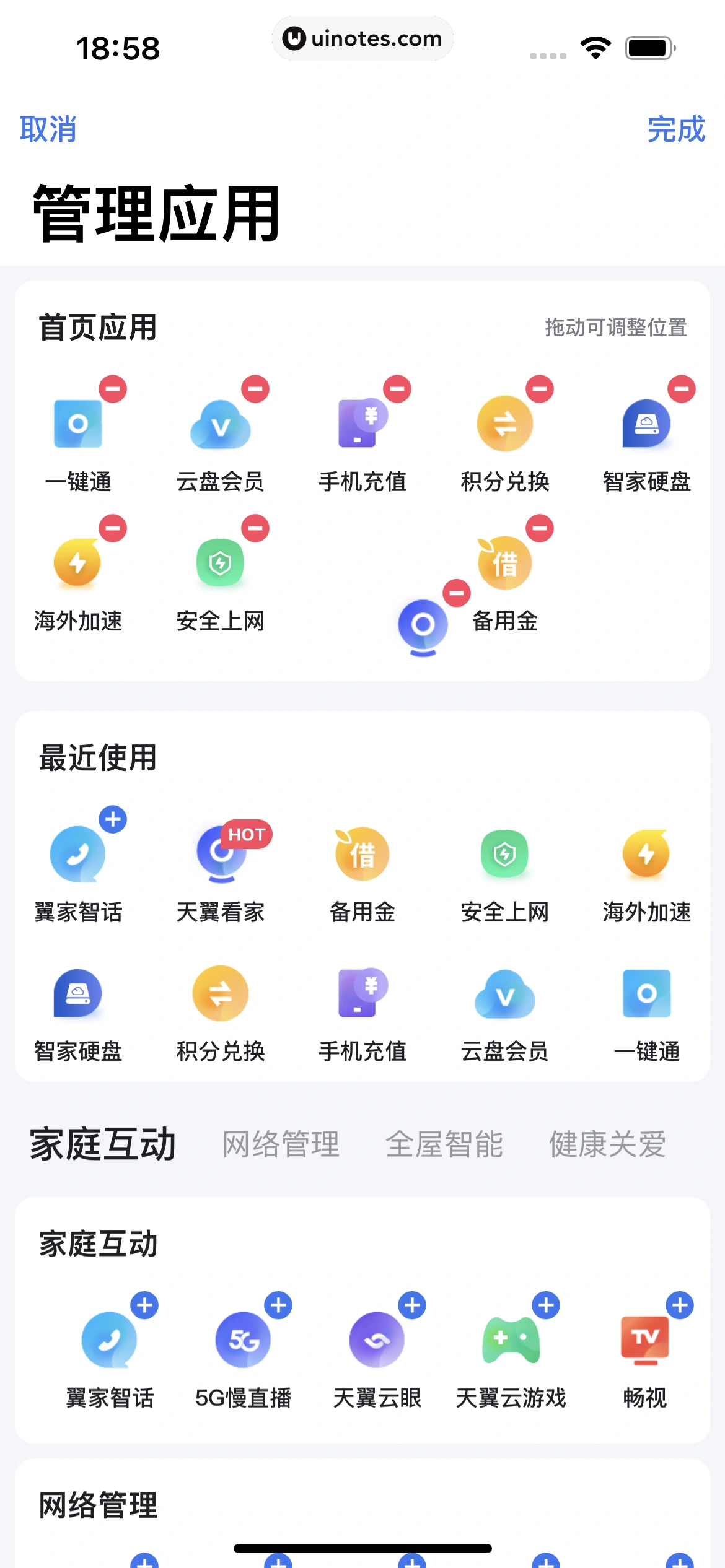Viewport: 725px width, 1568px height.
Task: Remove 智家硬盘 from home apps
Action: tap(682, 389)
